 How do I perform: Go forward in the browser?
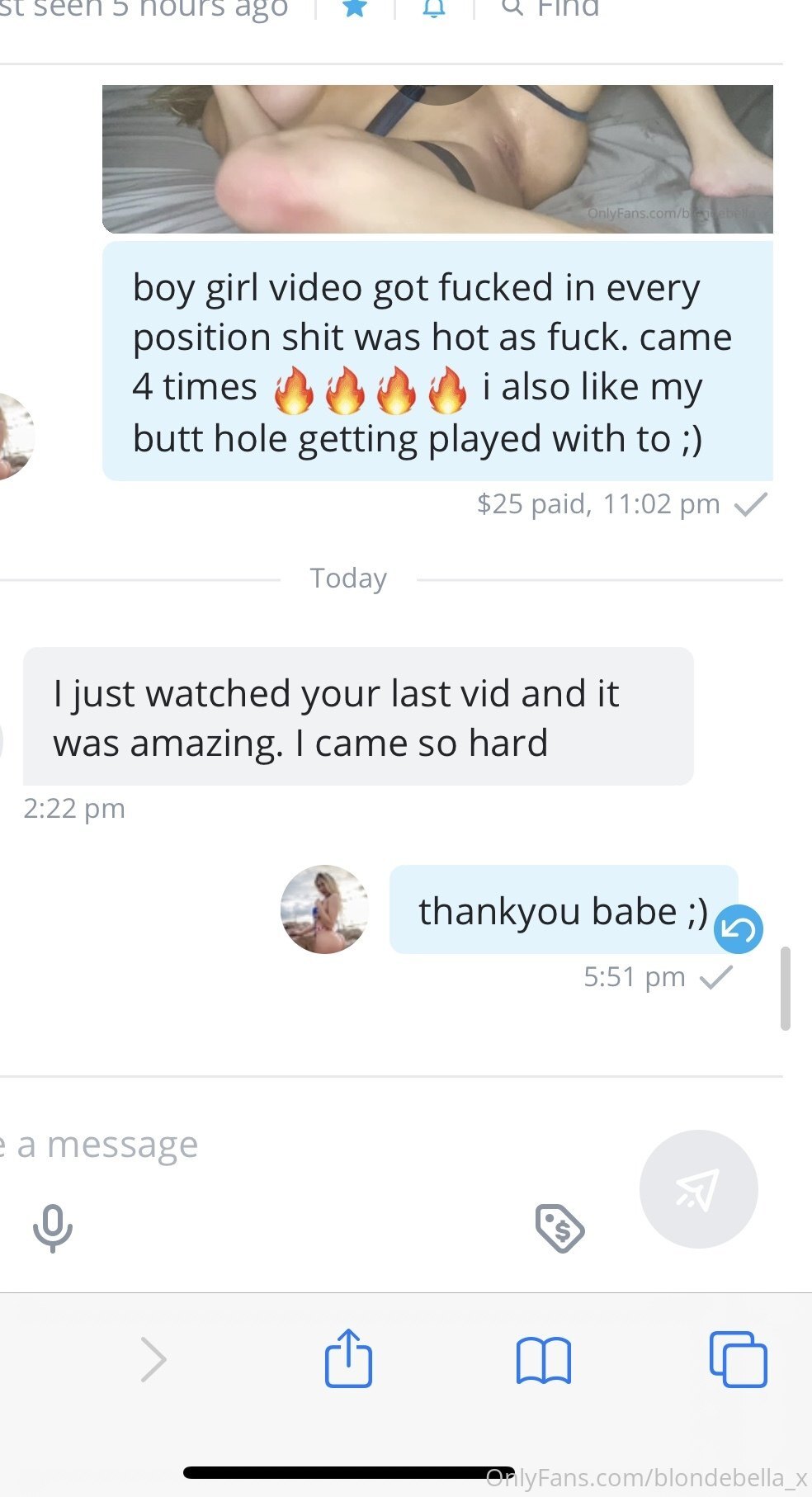click(153, 1359)
